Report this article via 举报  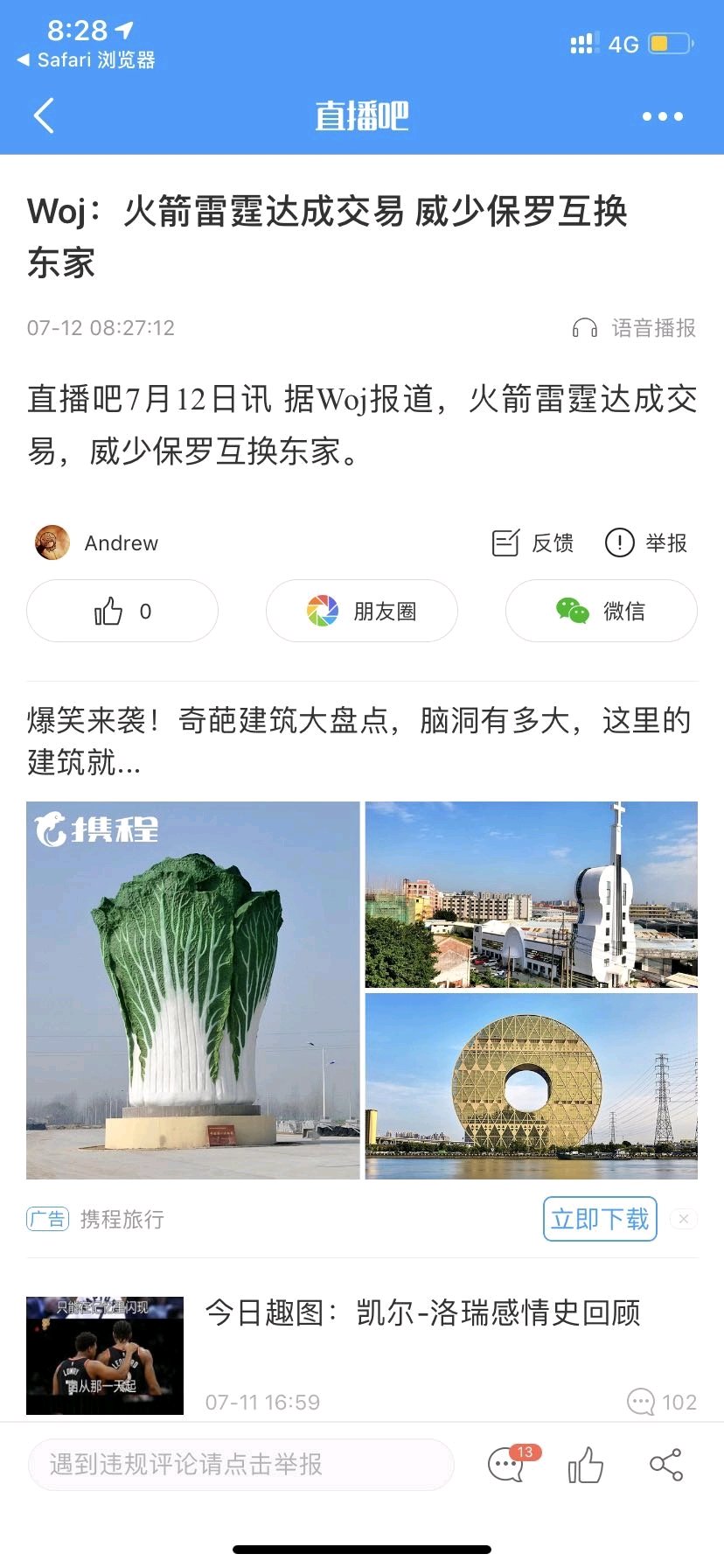pyautogui.click(x=646, y=543)
